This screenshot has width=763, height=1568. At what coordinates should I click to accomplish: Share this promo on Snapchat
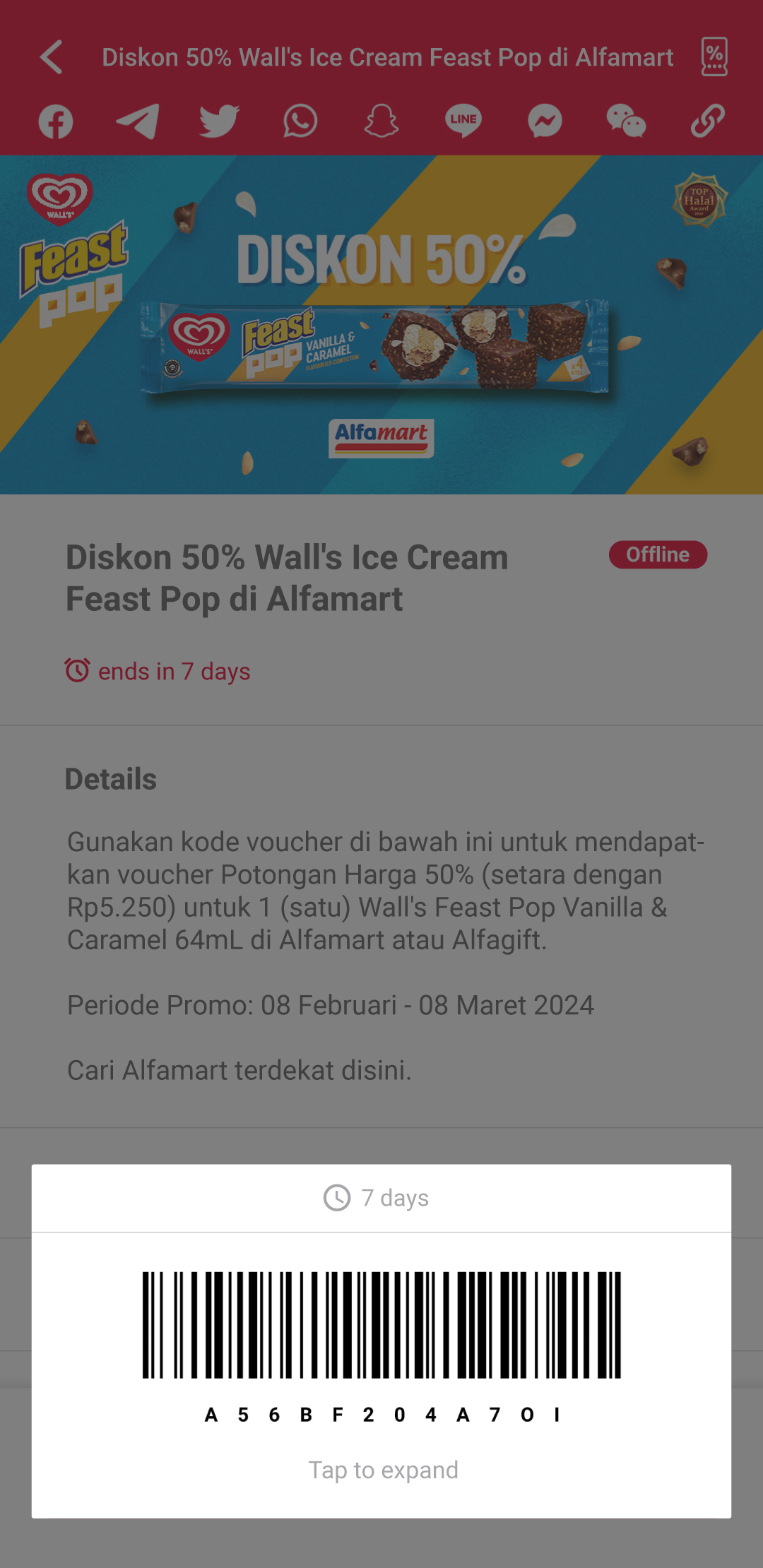381,121
